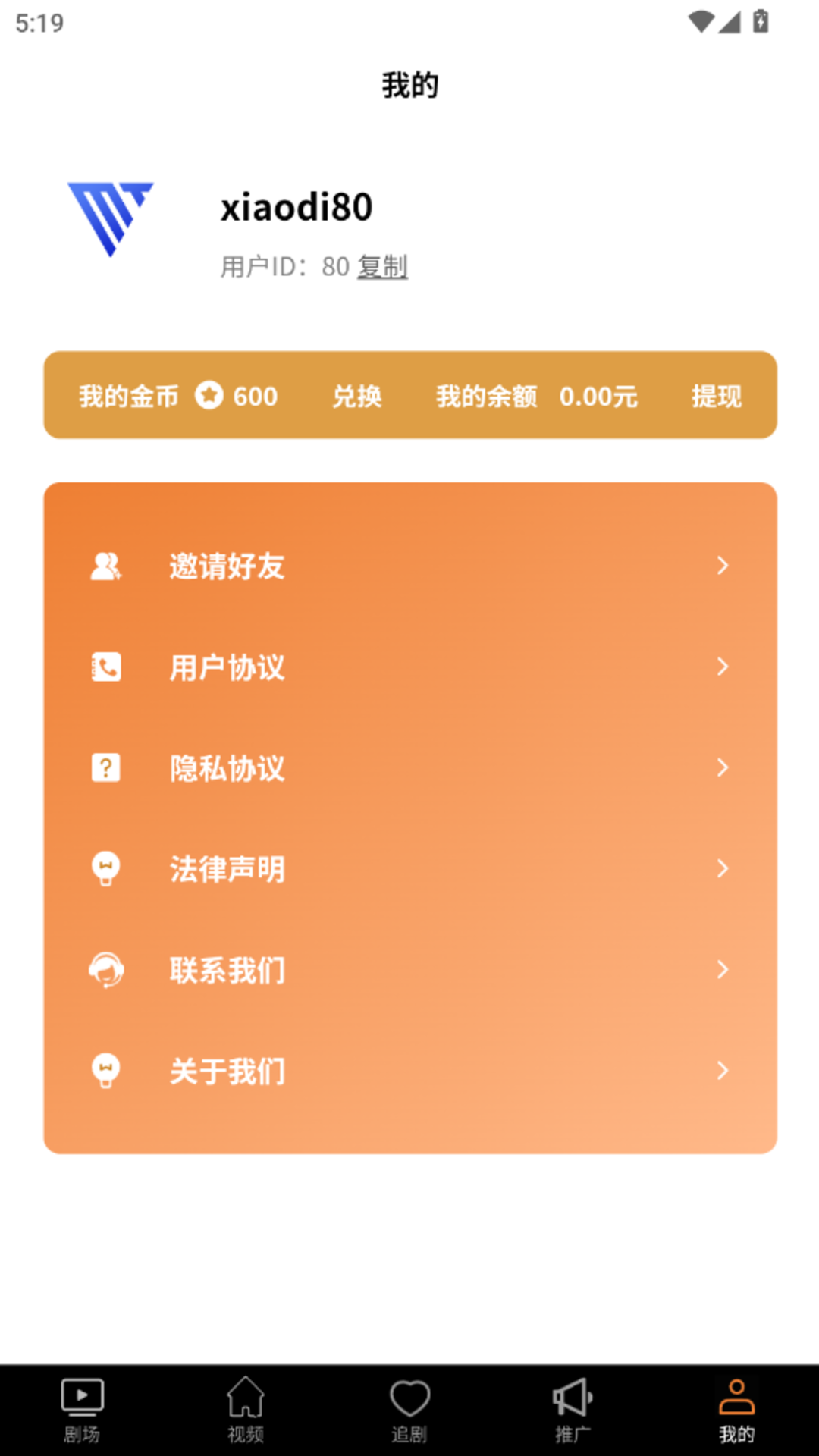819x1456 pixels.
Task: Go to the 追剧 tab
Action: tap(409, 1410)
